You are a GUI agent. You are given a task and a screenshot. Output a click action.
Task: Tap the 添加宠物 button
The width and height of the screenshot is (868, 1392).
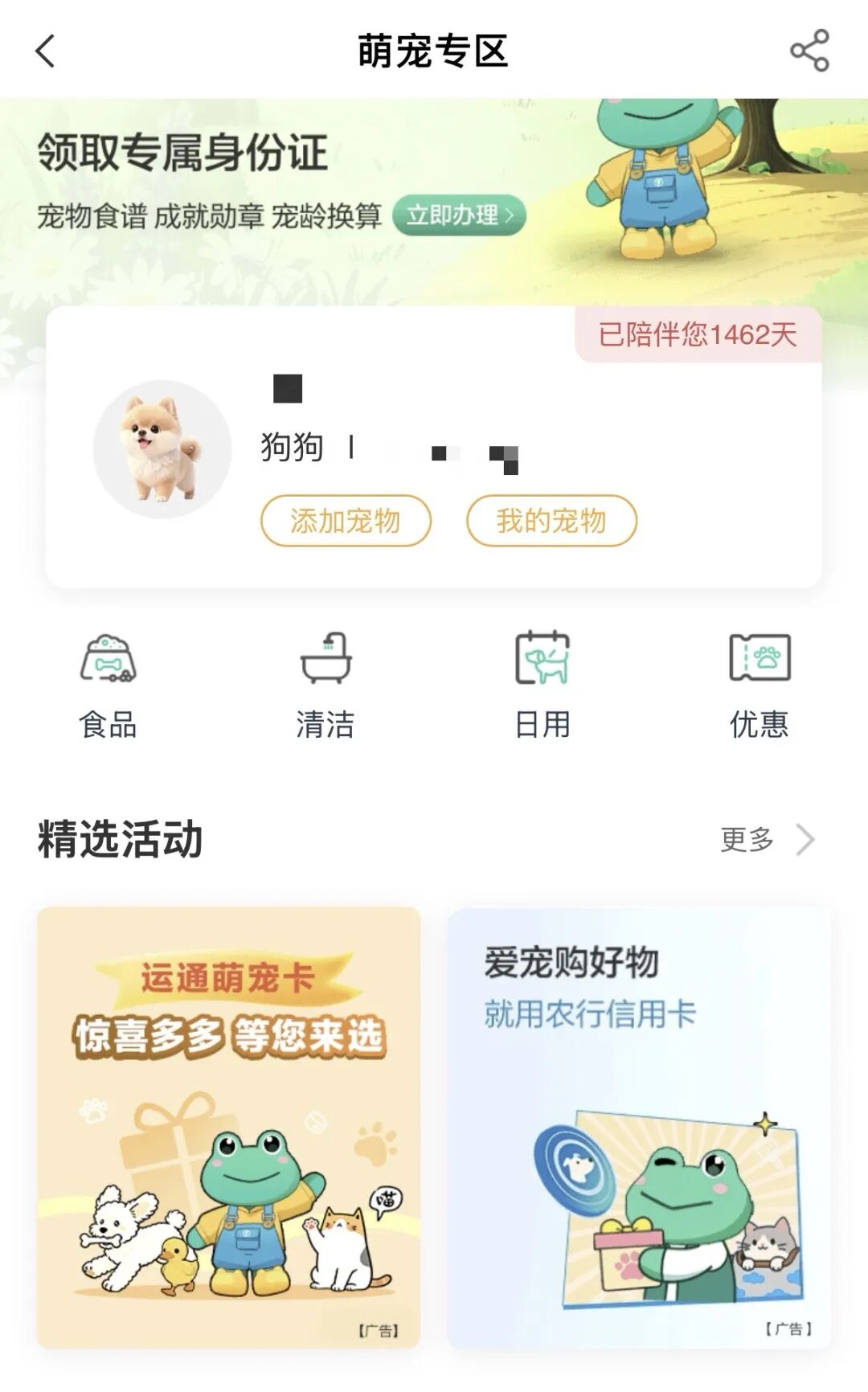pos(346,521)
